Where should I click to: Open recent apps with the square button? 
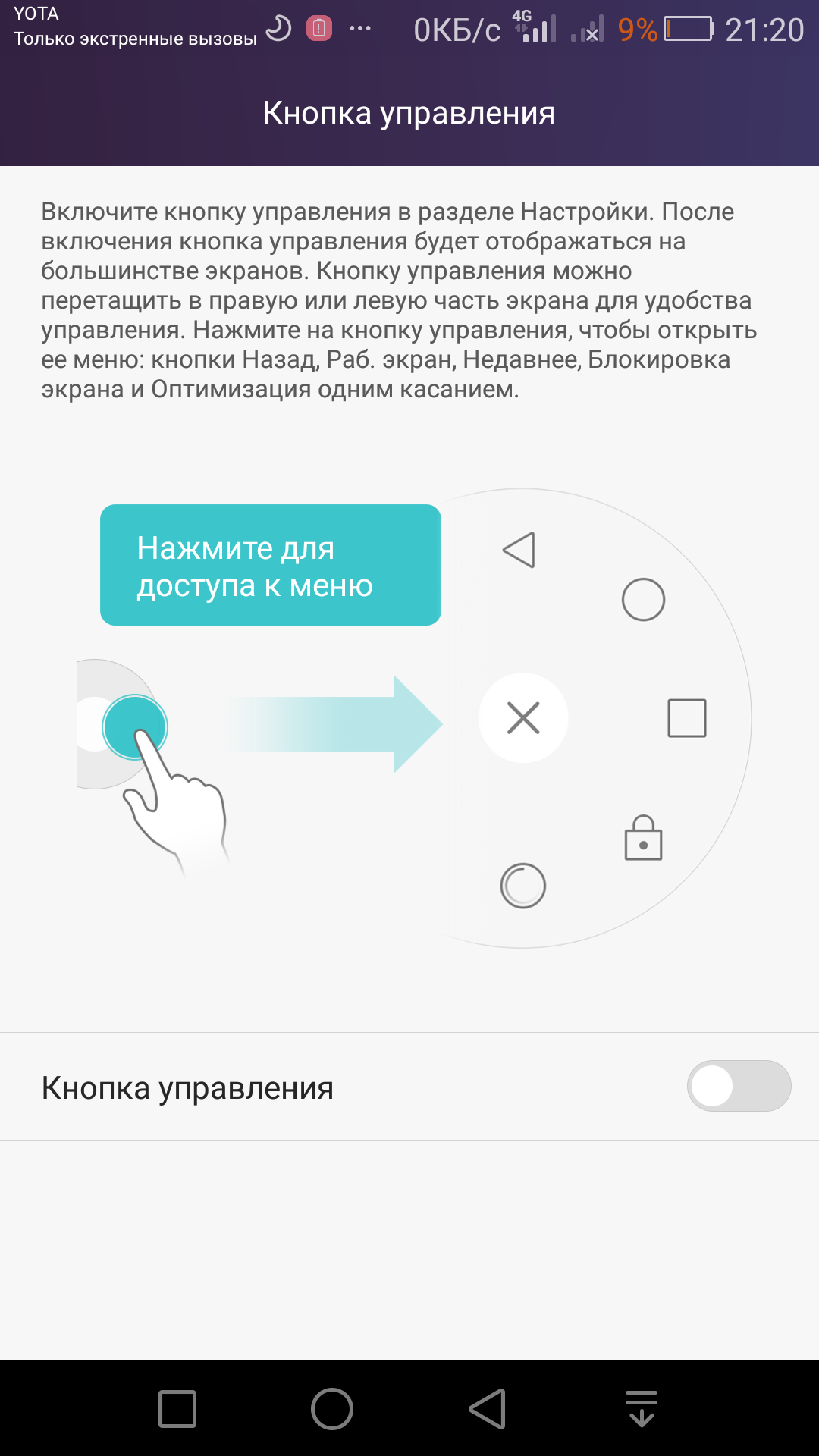[x=177, y=1409]
